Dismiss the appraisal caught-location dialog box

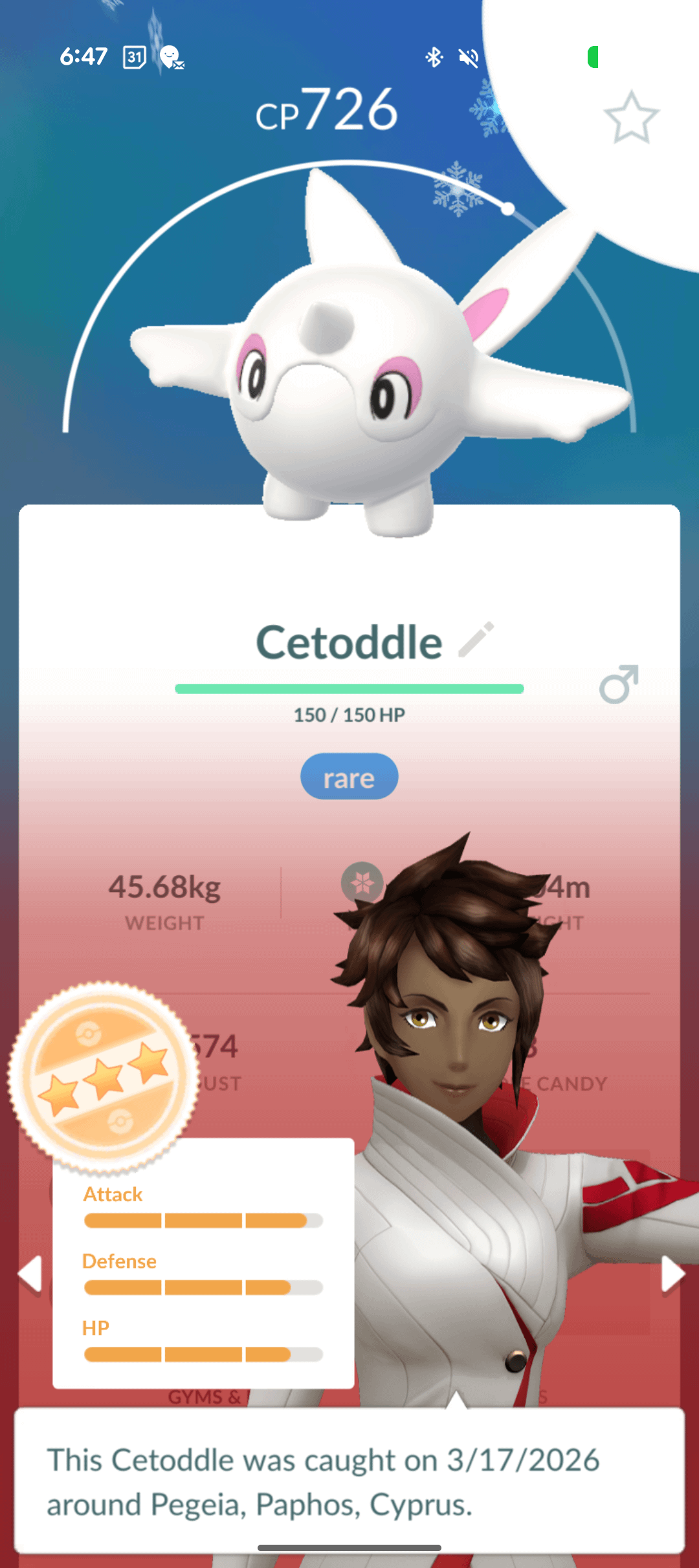coord(349,1481)
